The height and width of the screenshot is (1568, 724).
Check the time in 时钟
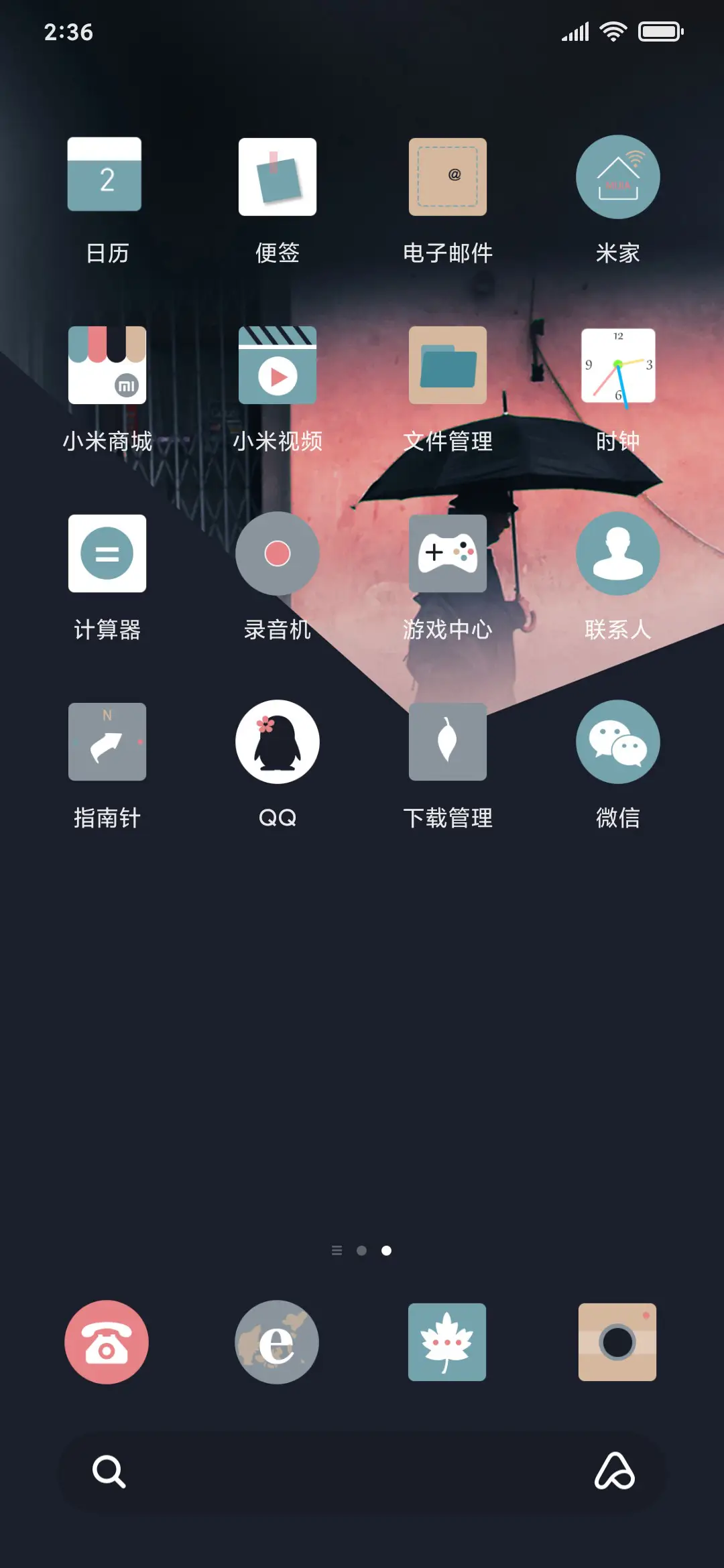(617, 365)
